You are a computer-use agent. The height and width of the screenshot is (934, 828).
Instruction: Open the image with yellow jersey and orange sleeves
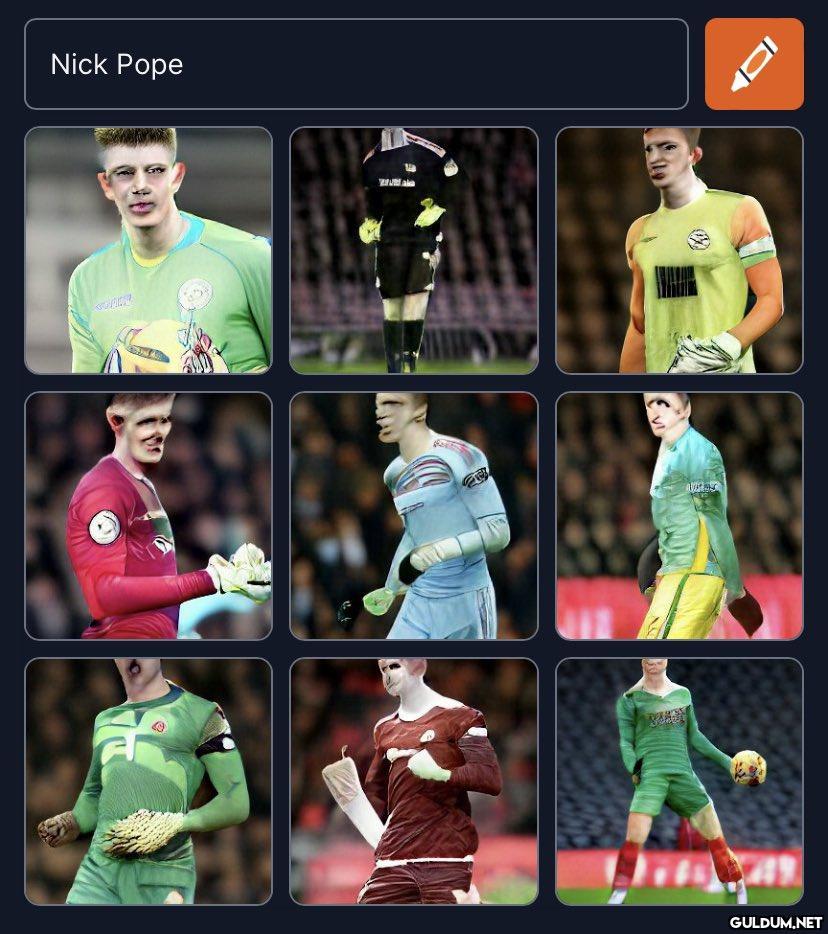pos(679,250)
